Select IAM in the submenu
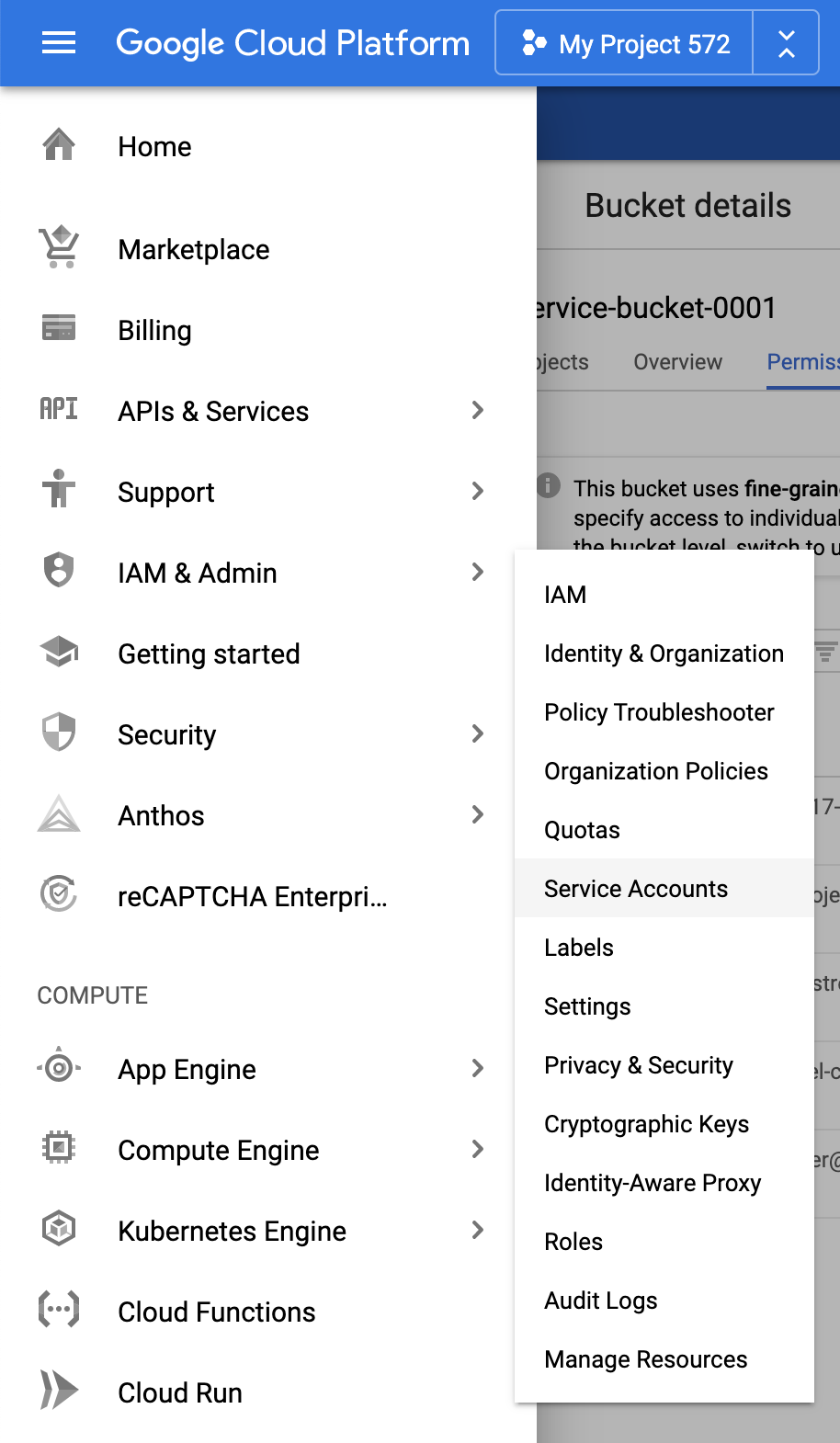The height and width of the screenshot is (1443, 840). pos(565,595)
